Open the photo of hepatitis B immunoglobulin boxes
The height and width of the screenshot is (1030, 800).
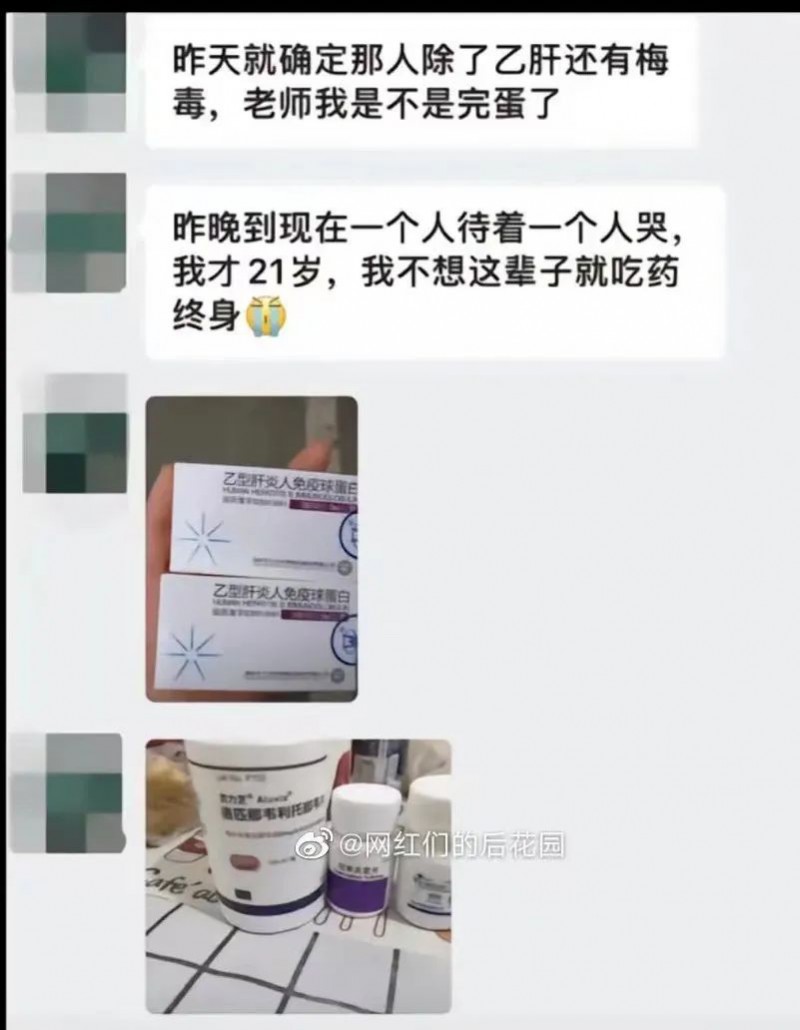(251, 549)
